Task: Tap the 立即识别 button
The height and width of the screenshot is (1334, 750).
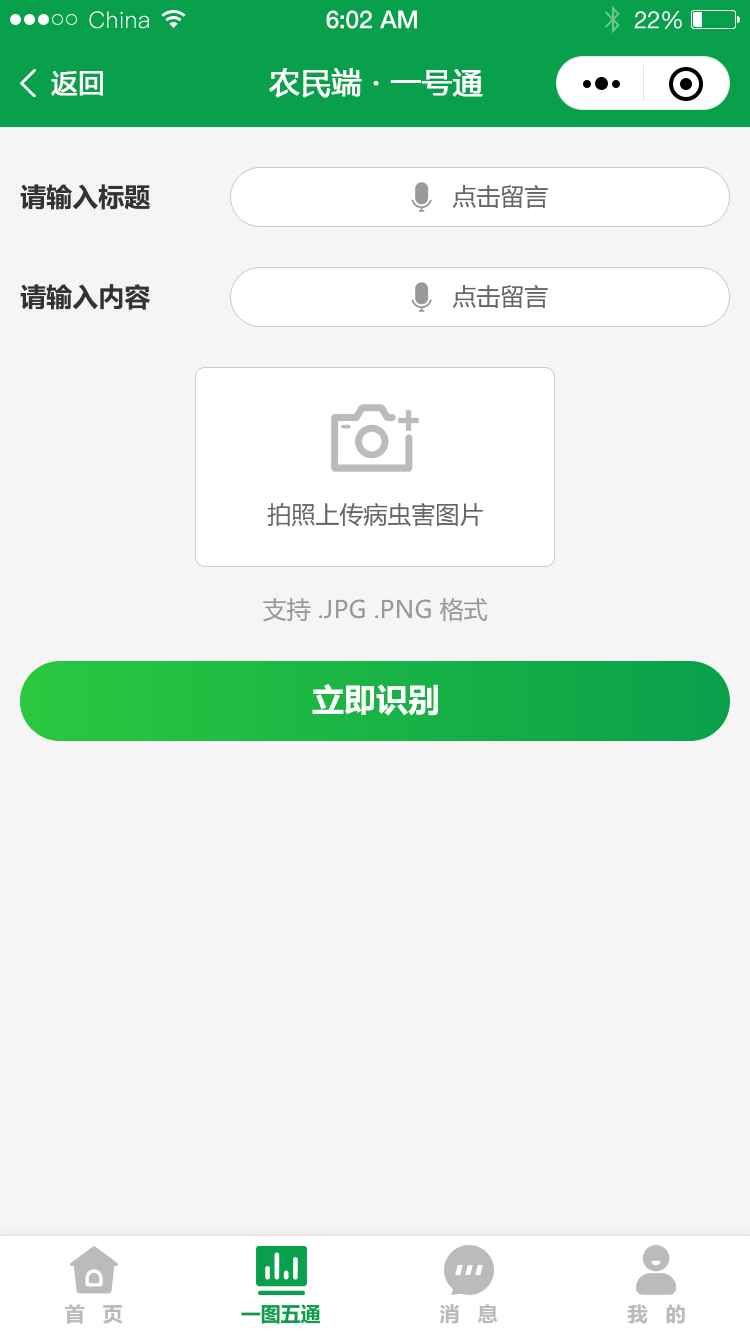Action: [375, 701]
